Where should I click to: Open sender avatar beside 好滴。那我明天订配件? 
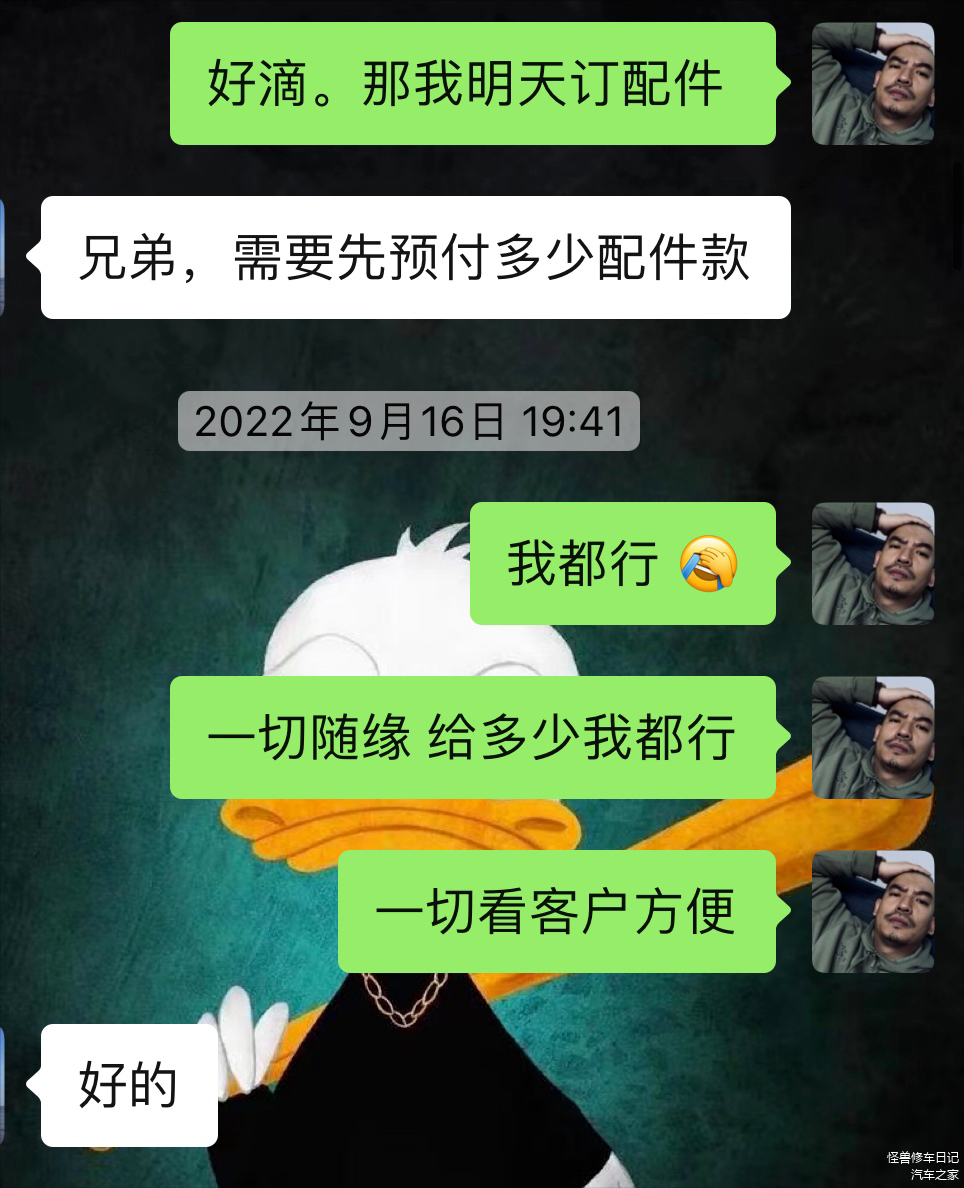[x=872, y=84]
